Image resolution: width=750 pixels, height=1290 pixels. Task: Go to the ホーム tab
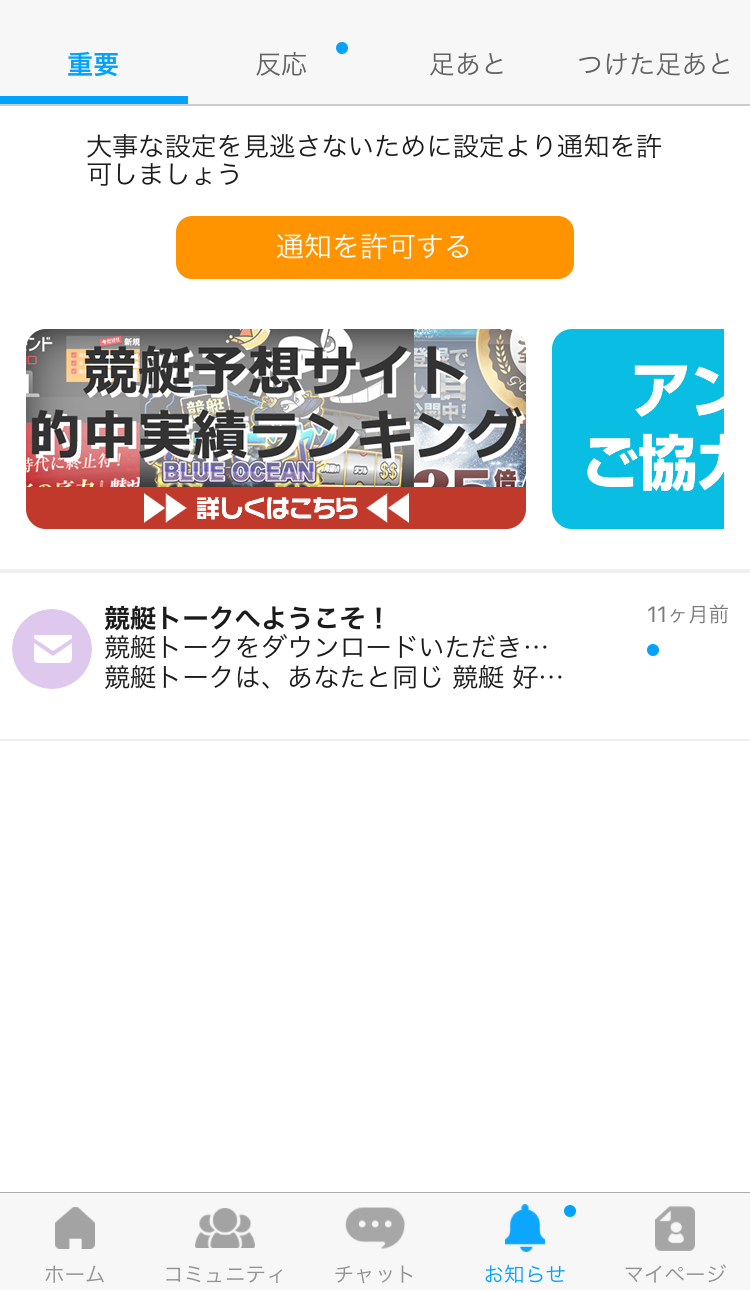pos(75,1244)
